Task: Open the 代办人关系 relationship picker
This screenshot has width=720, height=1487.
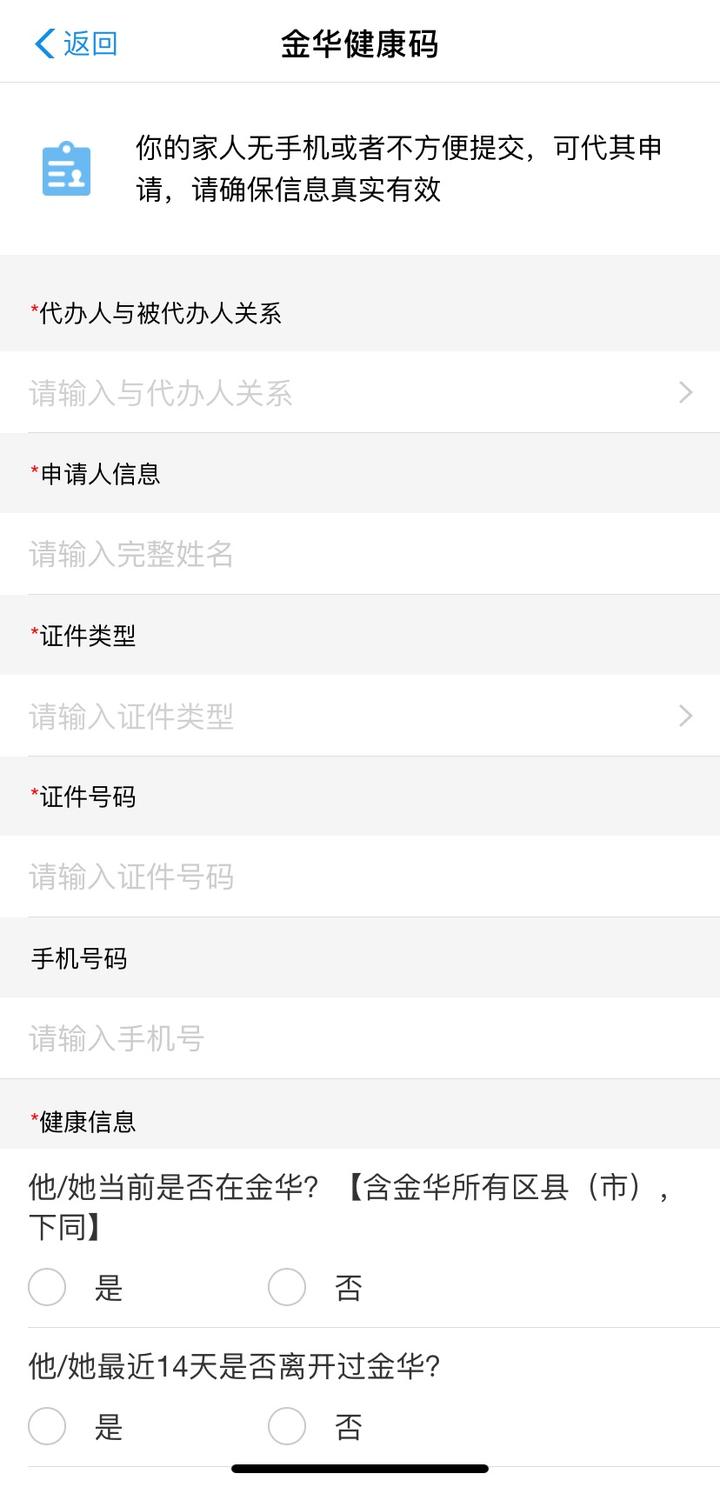Action: click(x=360, y=393)
